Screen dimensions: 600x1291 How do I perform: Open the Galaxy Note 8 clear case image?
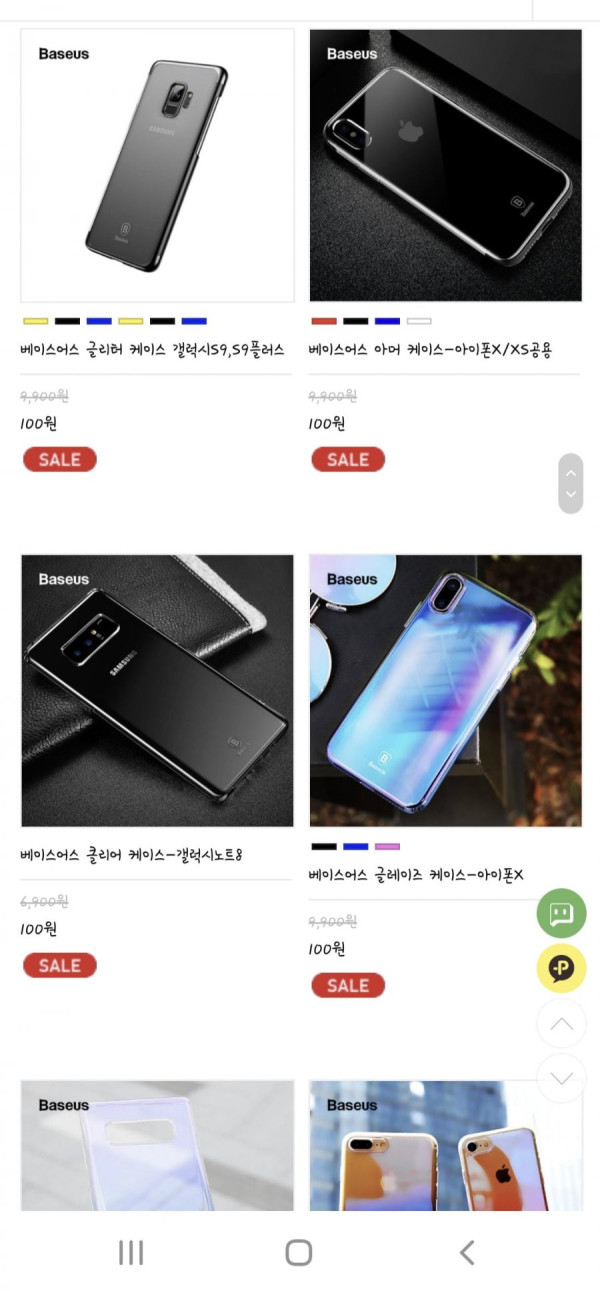[x=157, y=690]
